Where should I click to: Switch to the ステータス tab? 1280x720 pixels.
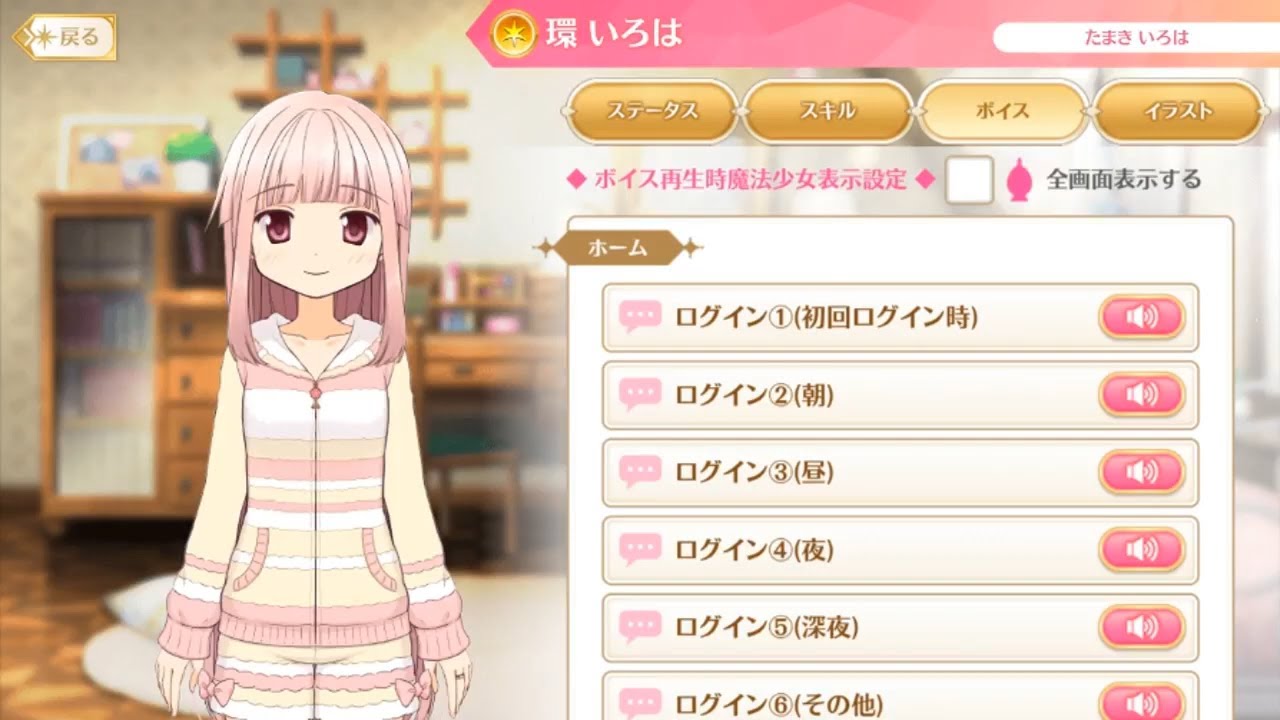coord(652,111)
